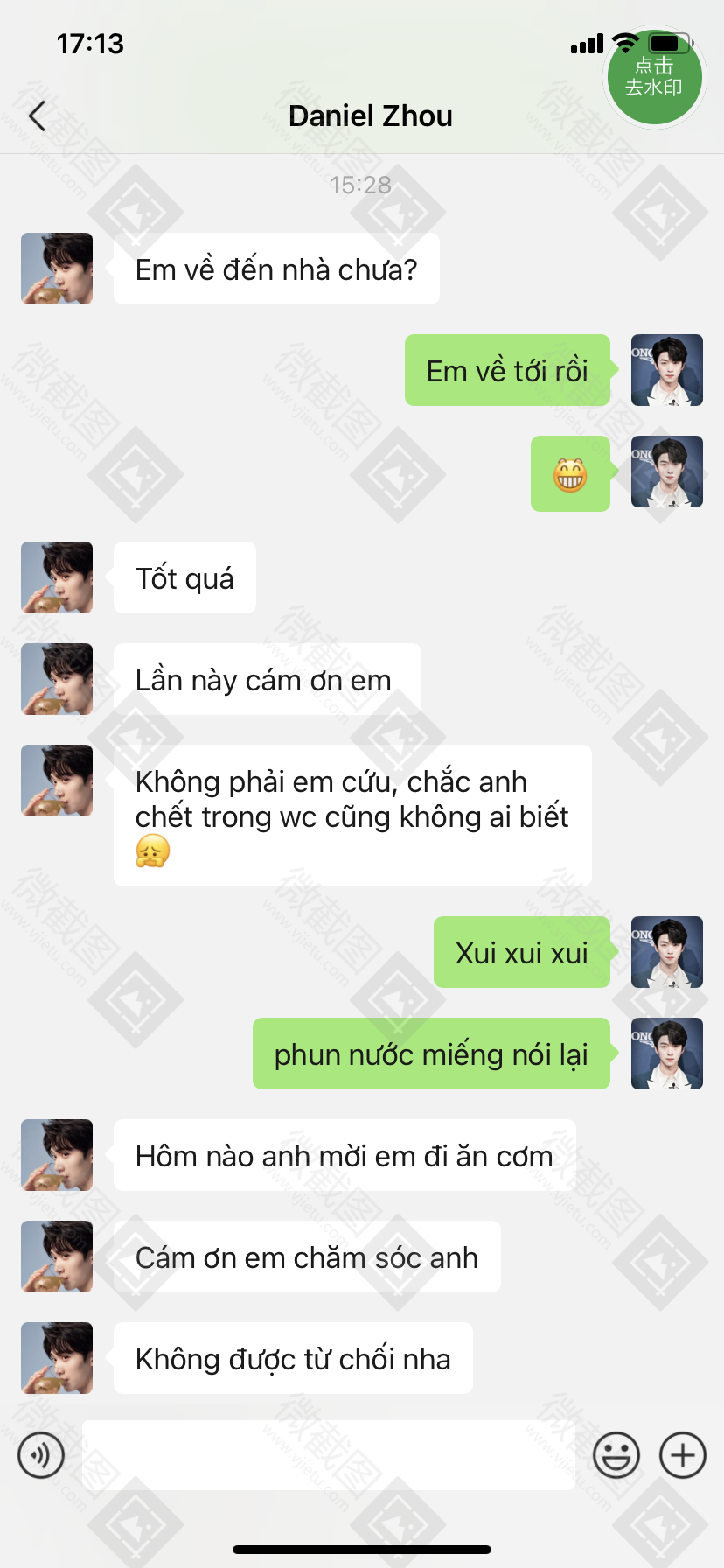
Task: Tap the green remove-watermark button
Action: coord(654,77)
